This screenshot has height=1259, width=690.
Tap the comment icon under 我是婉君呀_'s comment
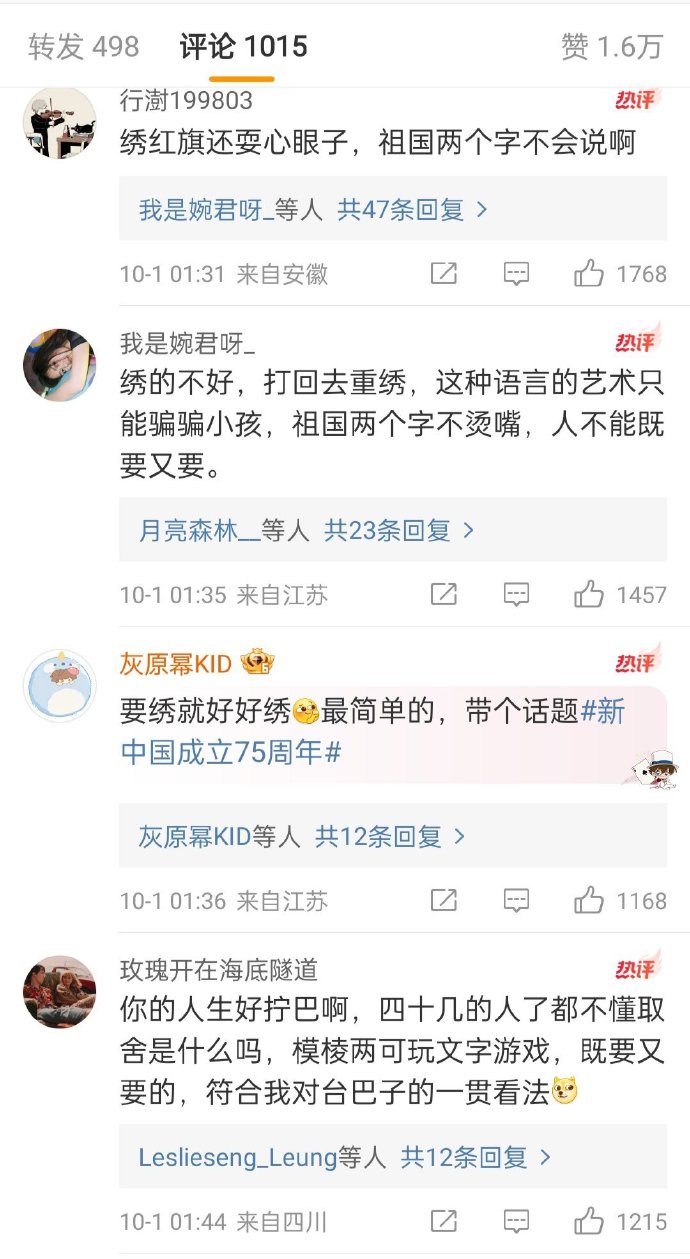(x=516, y=594)
